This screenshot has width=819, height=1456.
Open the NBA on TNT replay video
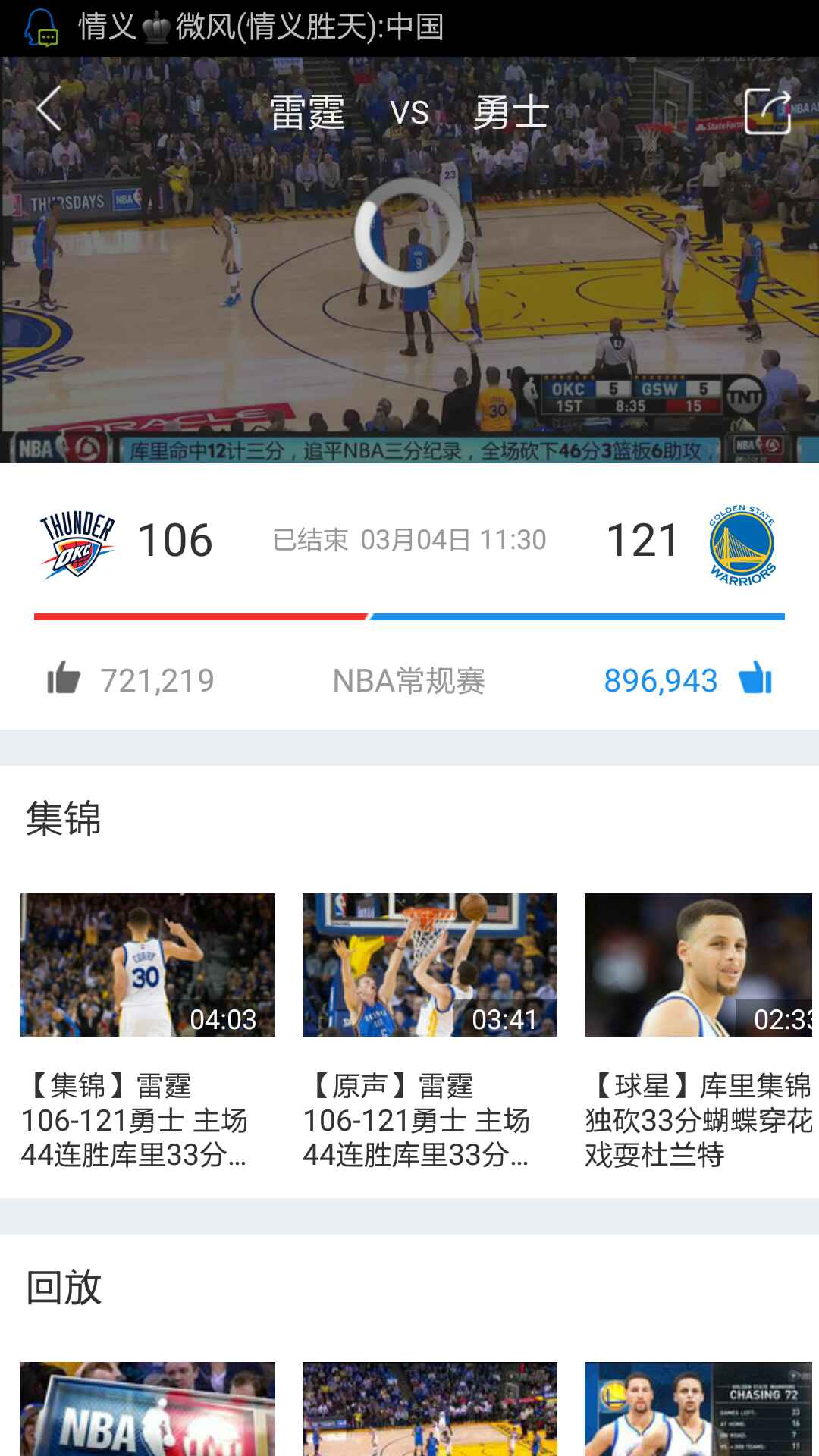[148, 1409]
